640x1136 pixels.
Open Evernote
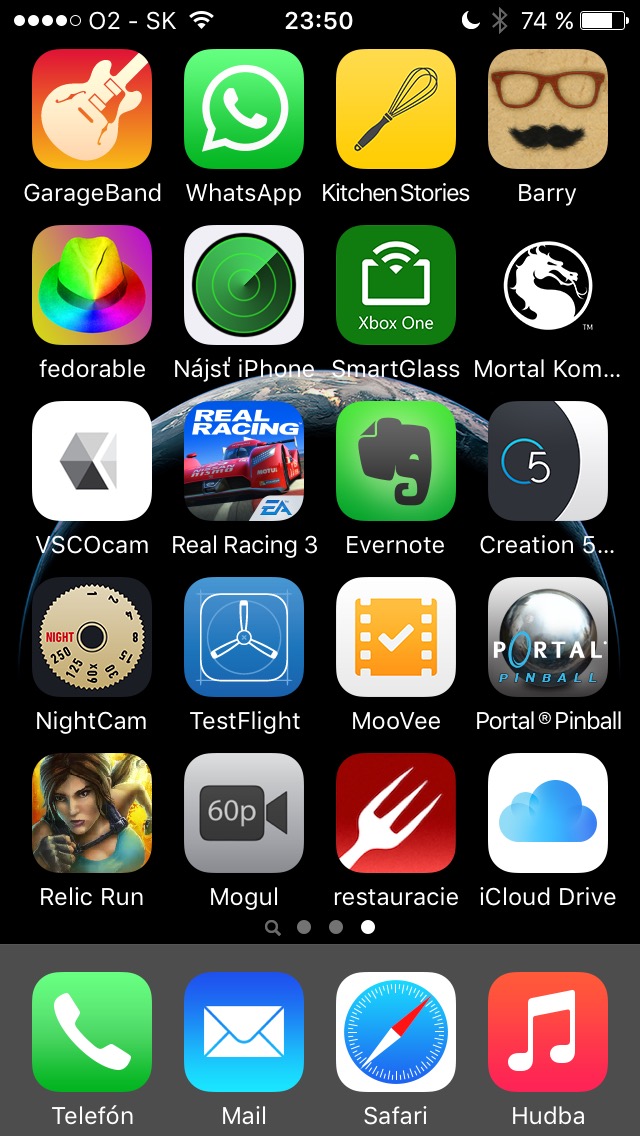point(396,461)
